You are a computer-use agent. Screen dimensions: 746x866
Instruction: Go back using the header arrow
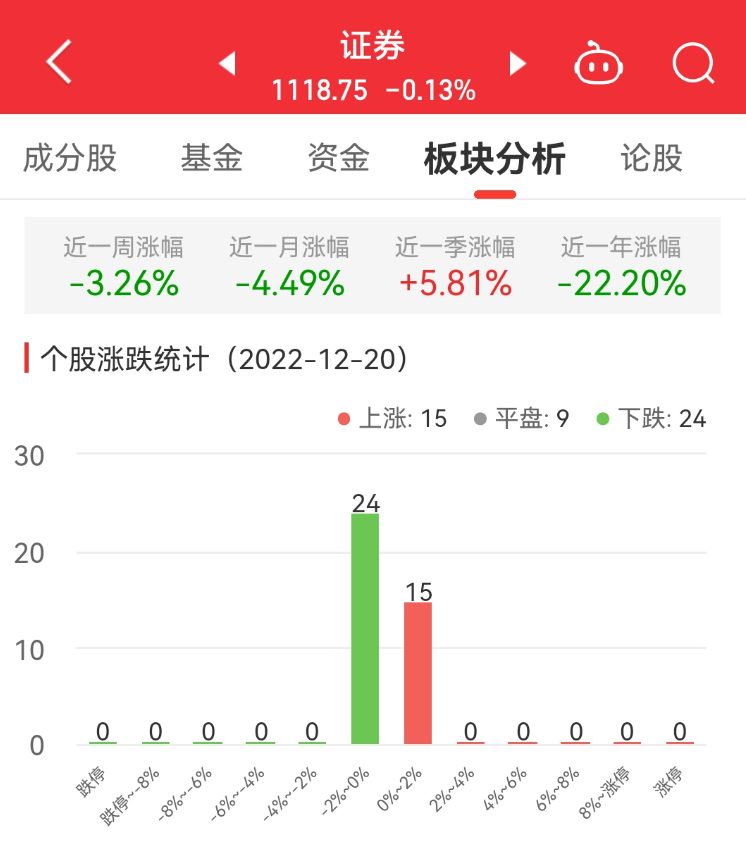(x=60, y=62)
